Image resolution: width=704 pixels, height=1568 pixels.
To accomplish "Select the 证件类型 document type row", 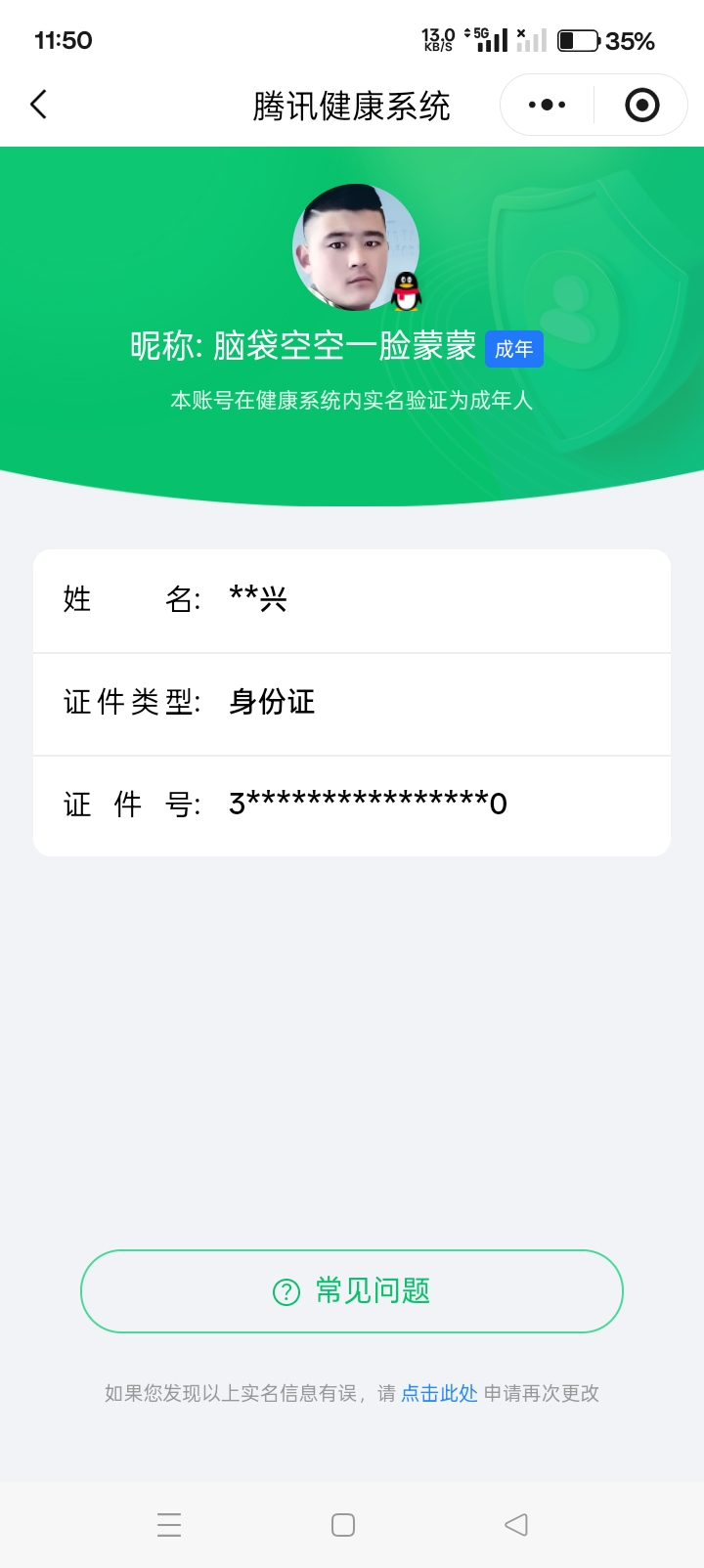I will [352, 703].
